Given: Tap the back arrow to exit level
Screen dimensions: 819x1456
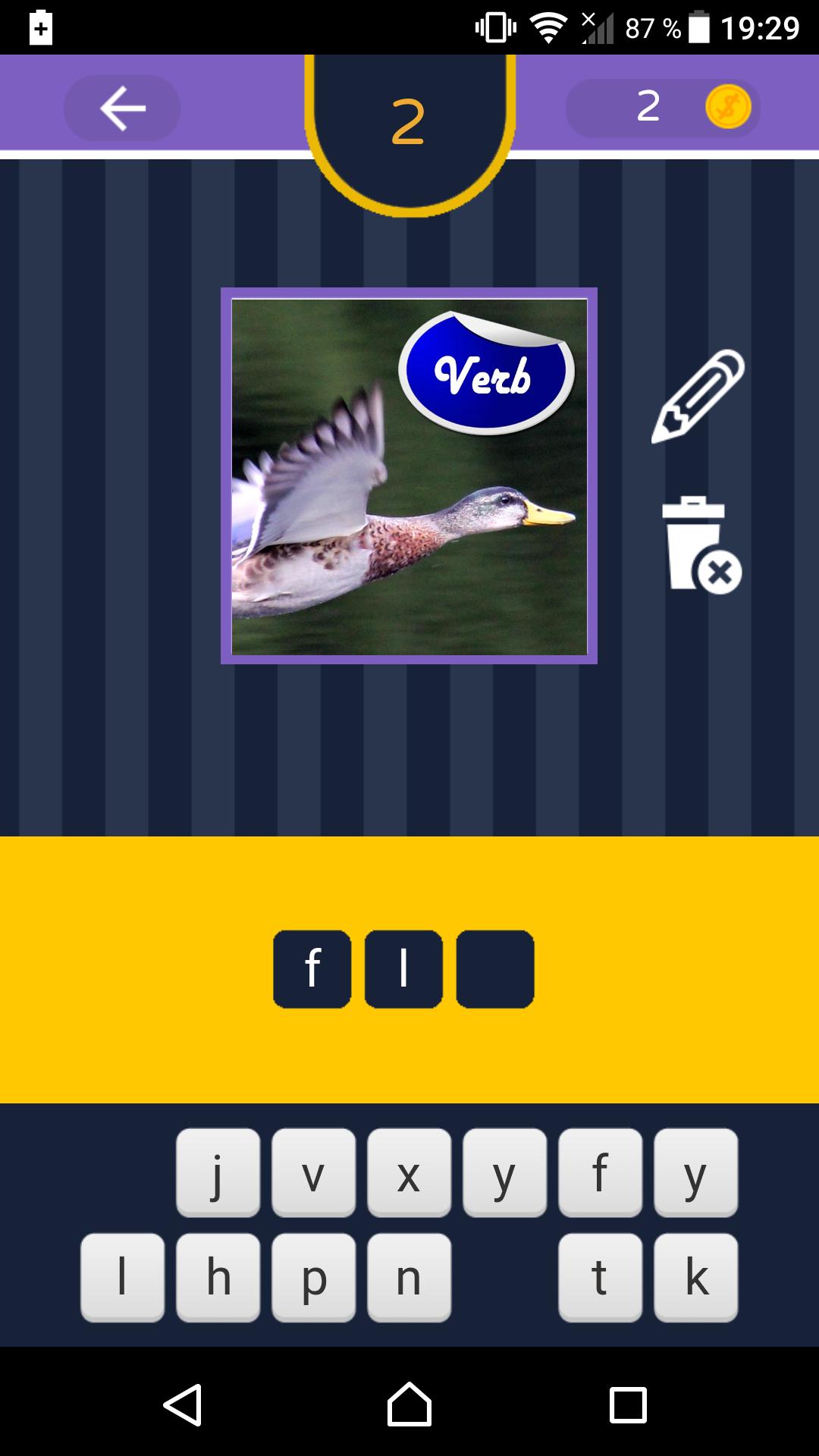Looking at the screenshot, I should [x=121, y=108].
